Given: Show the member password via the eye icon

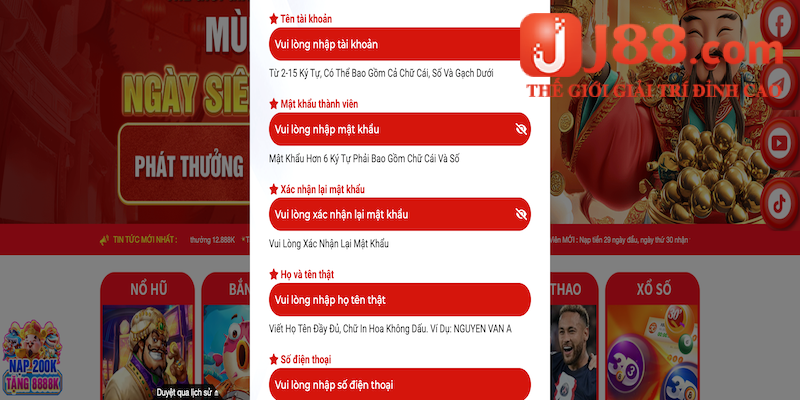Looking at the screenshot, I should pyautogui.click(x=520, y=130).
